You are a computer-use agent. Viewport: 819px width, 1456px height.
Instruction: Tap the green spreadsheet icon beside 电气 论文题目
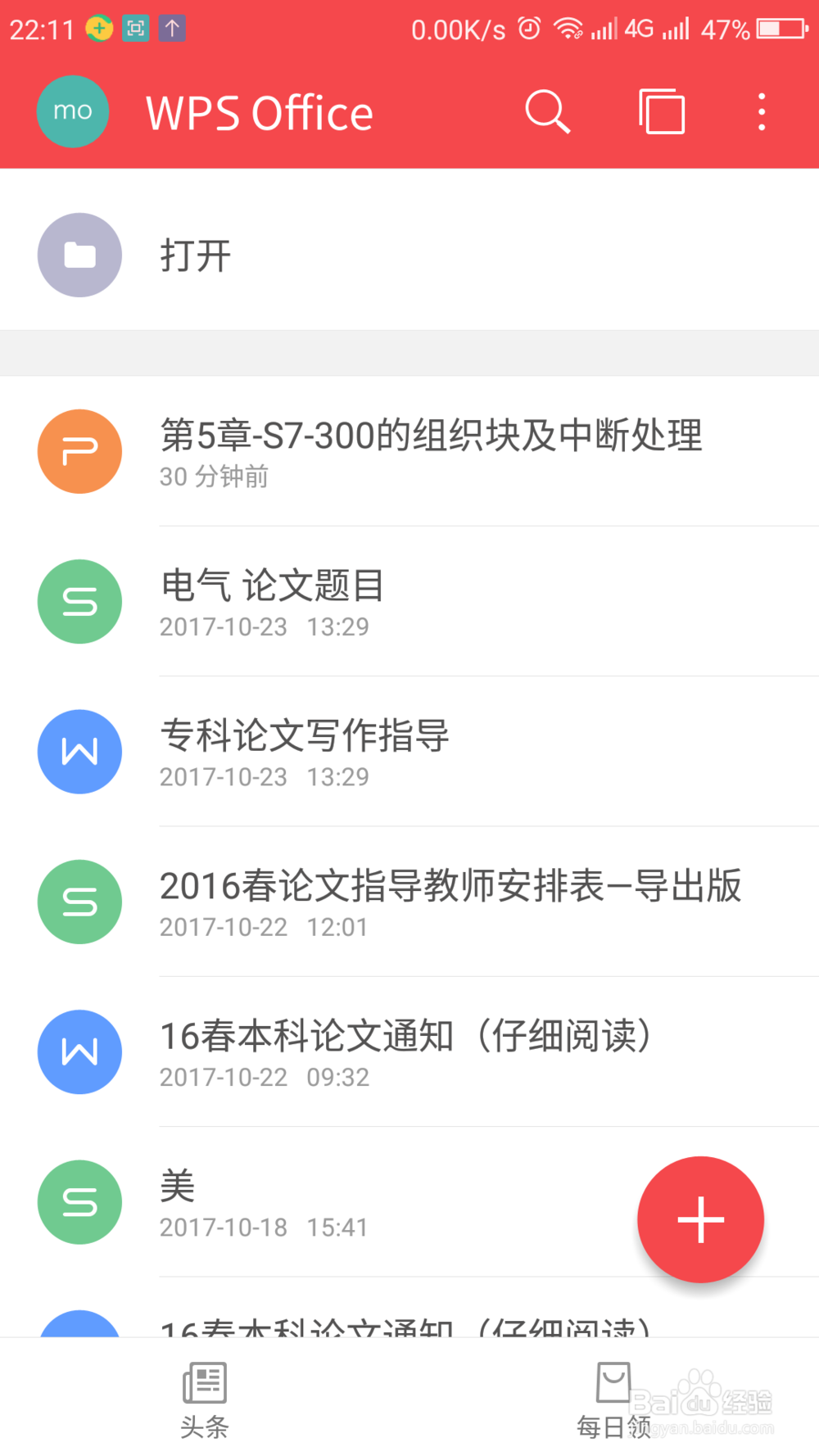click(79, 602)
